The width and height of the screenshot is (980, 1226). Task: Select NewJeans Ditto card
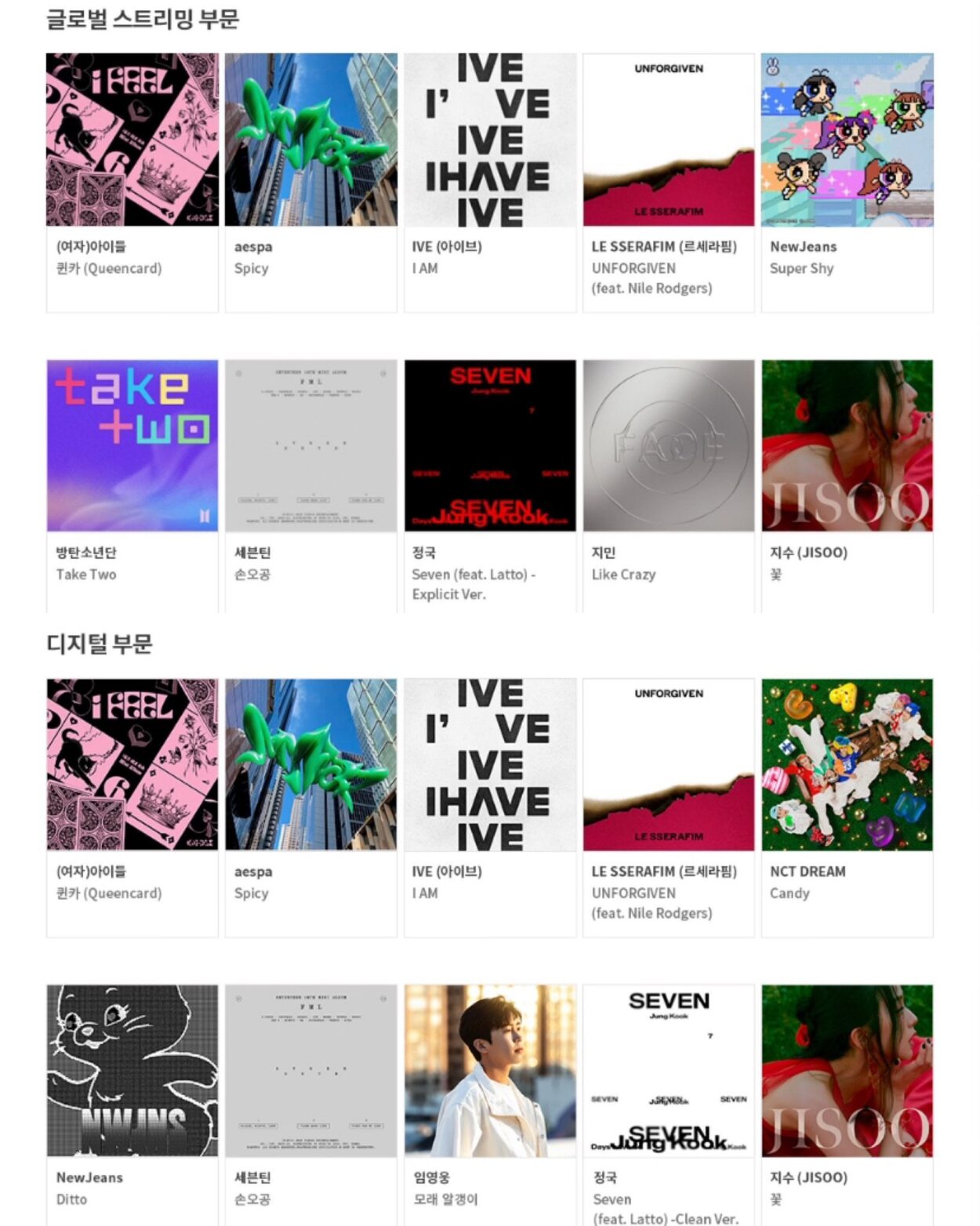(132, 1071)
